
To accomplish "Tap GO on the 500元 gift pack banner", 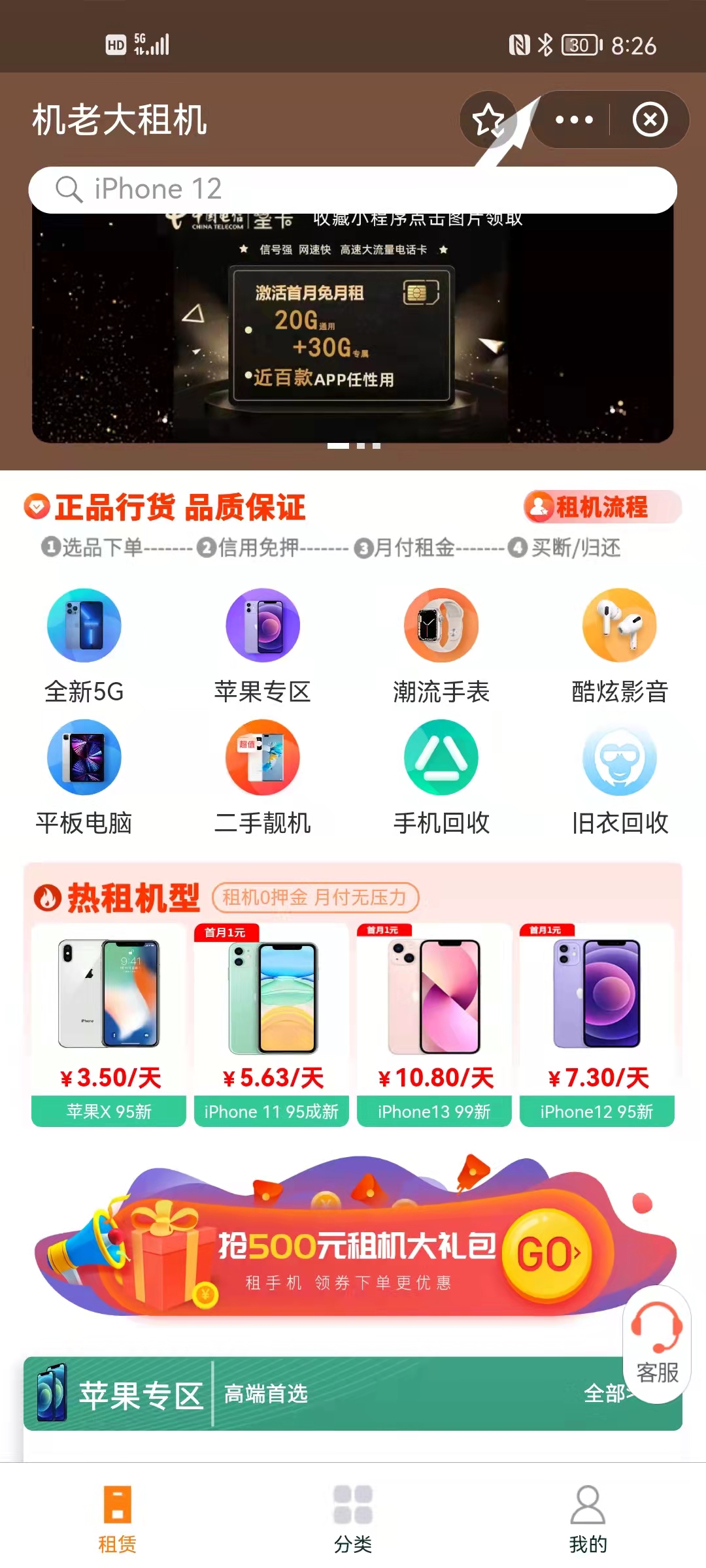I will click(x=548, y=1254).
